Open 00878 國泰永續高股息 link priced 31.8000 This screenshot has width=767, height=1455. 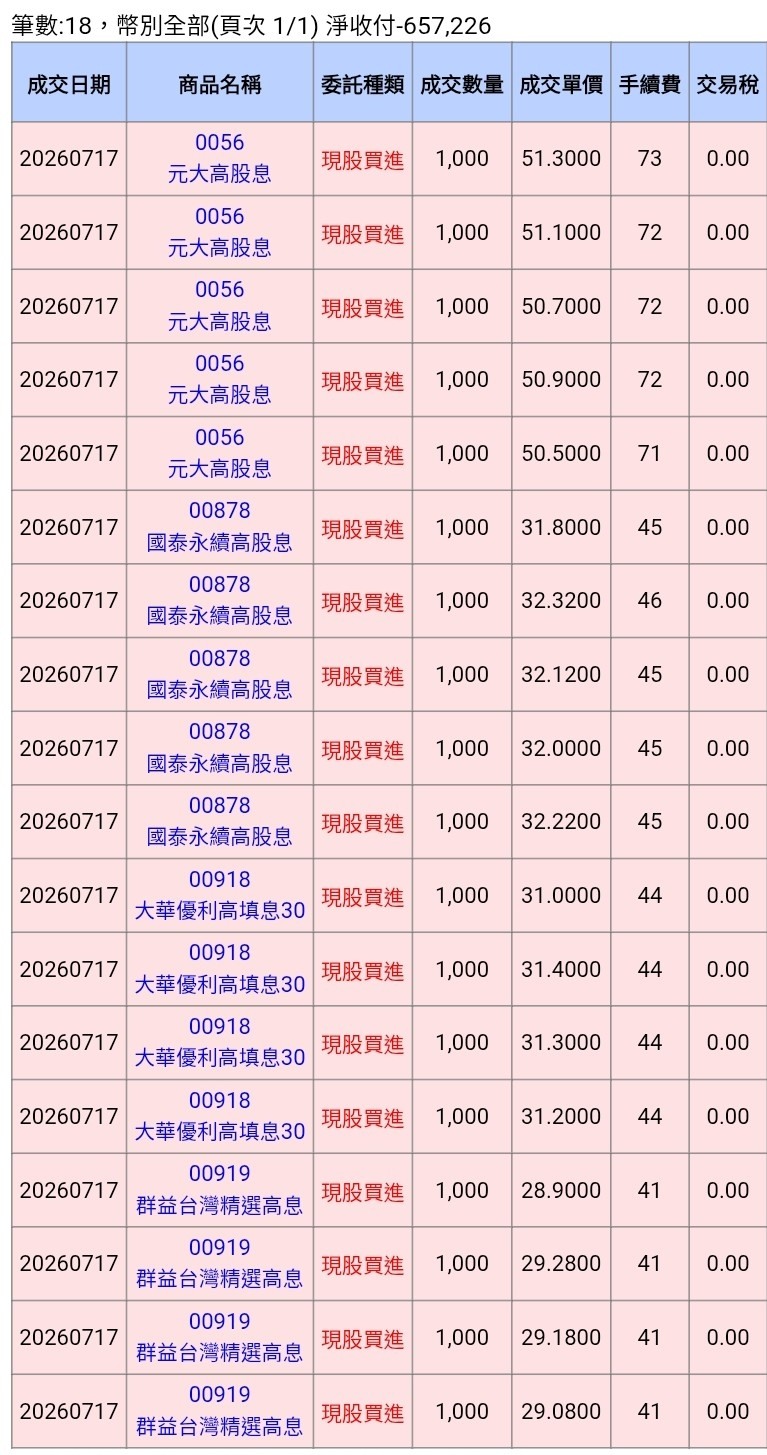coord(219,527)
